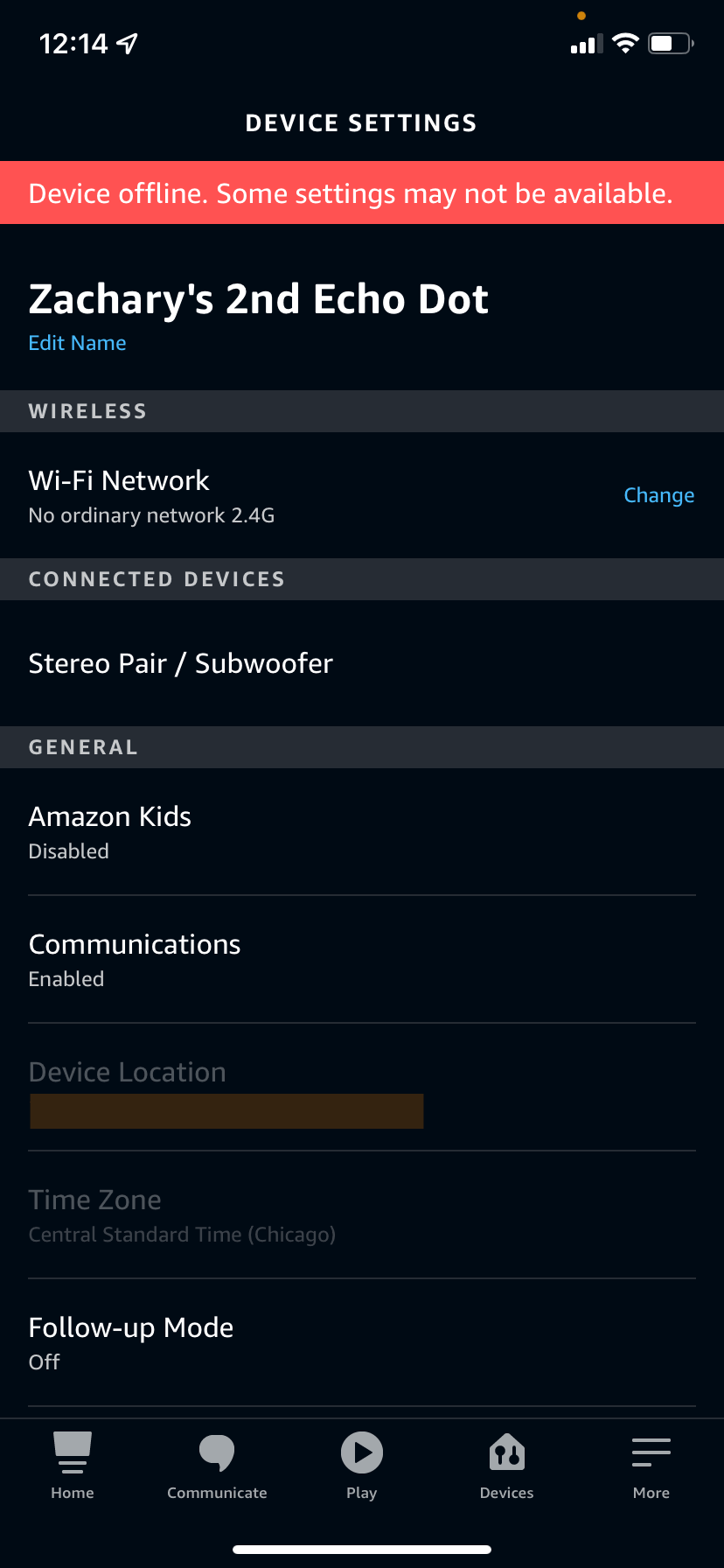Viewport: 724px width, 1568px height.
Task: Tap Edit Name under the device title
Action: coord(77,343)
